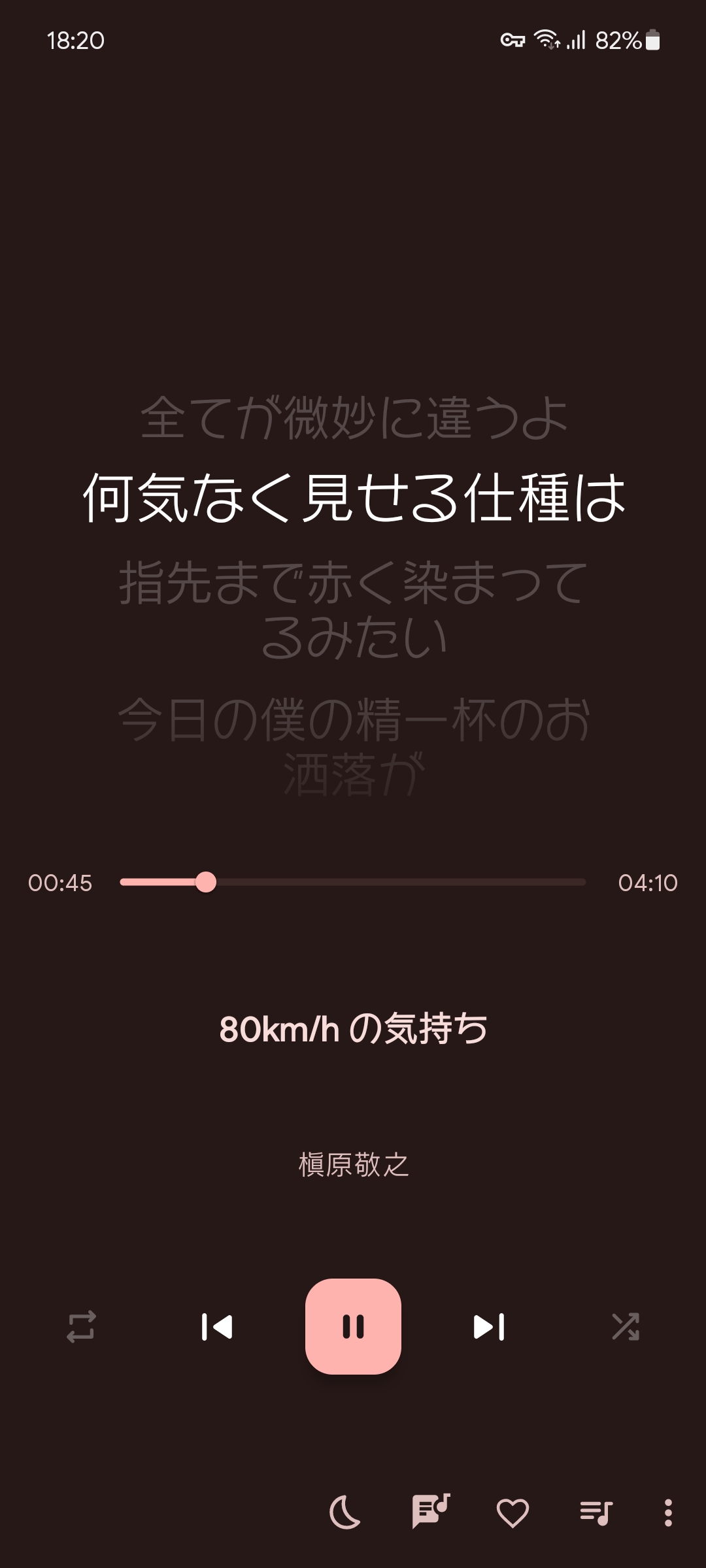Viewport: 706px width, 1568px height.
Task: Go back to the previous track
Action: coord(217,1327)
